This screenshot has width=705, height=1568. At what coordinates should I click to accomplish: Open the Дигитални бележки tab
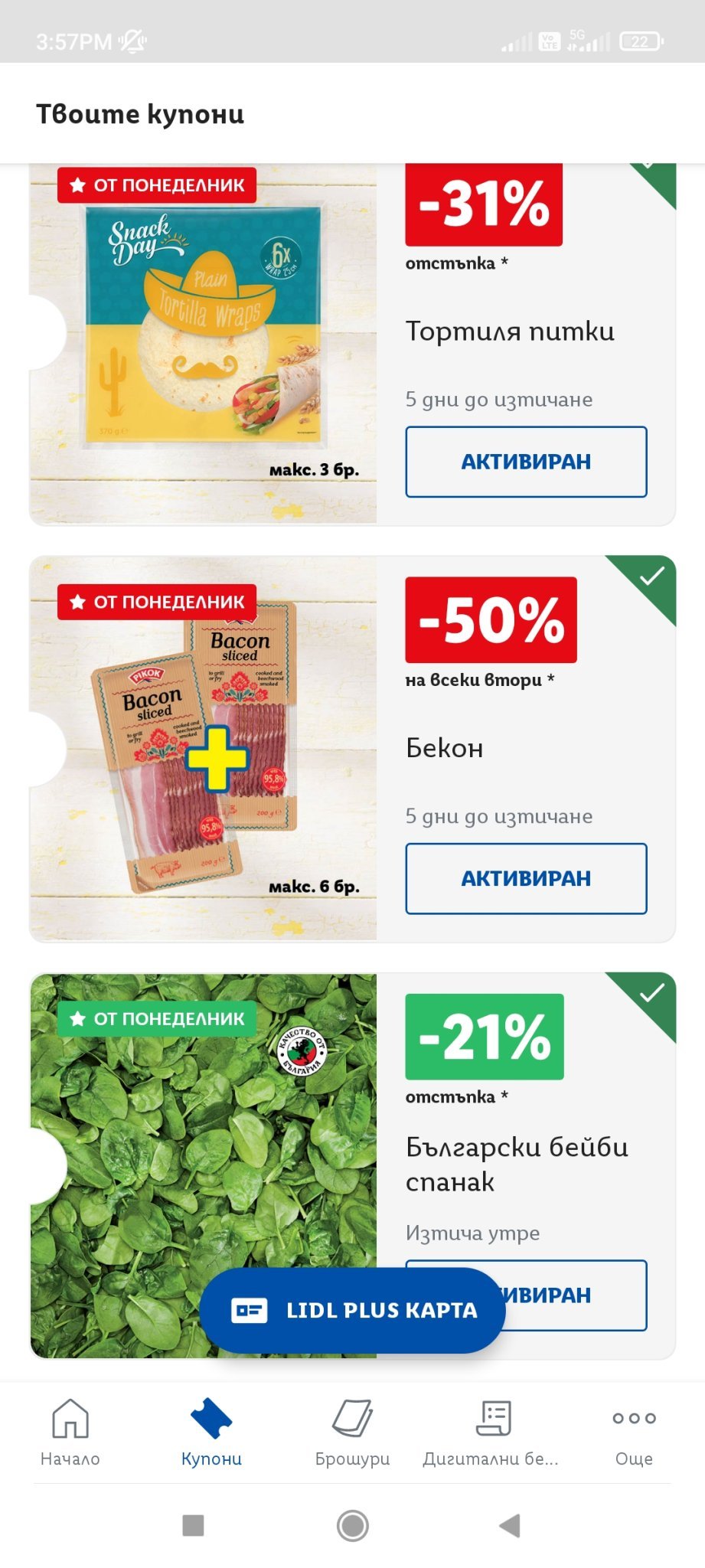(x=491, y=1432)
